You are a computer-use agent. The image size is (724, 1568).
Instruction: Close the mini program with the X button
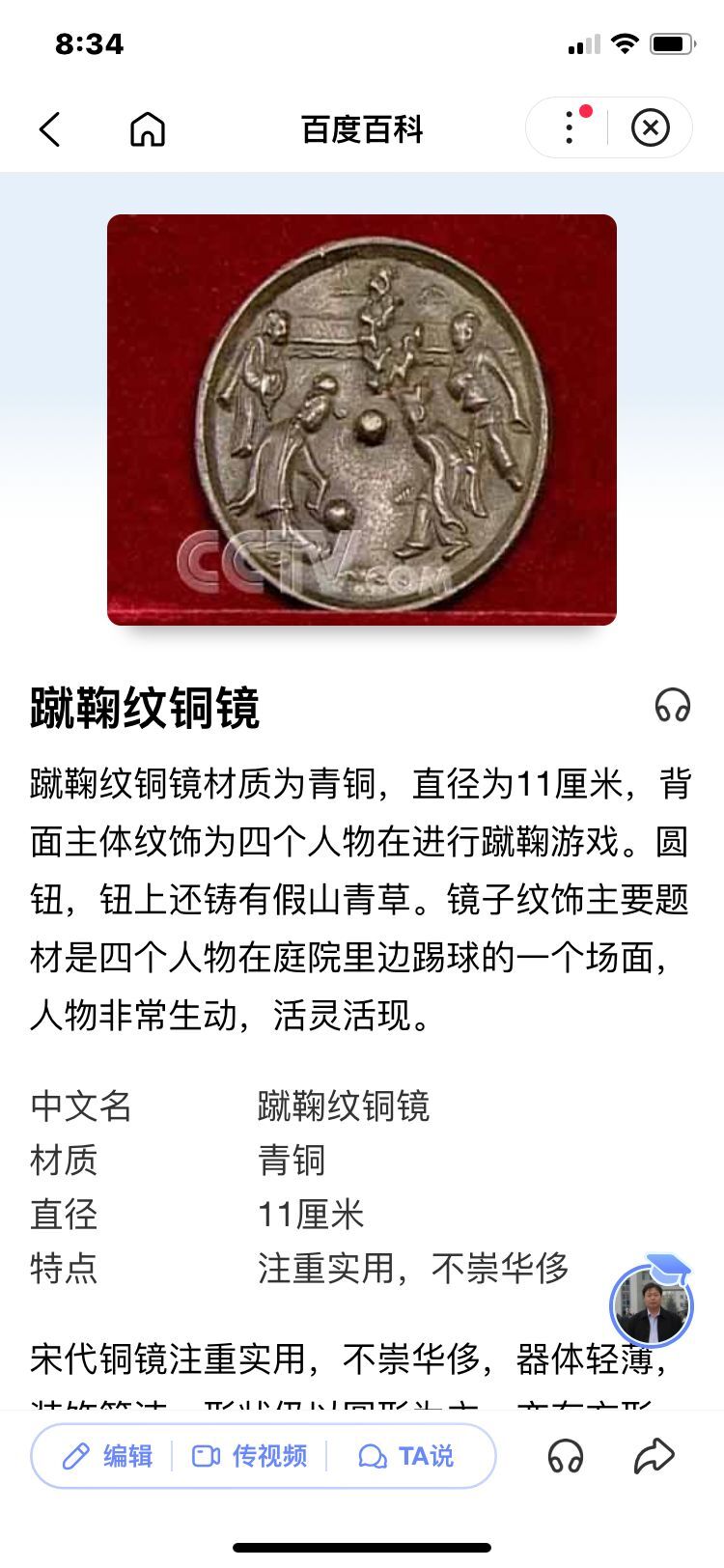click(651, 127)
